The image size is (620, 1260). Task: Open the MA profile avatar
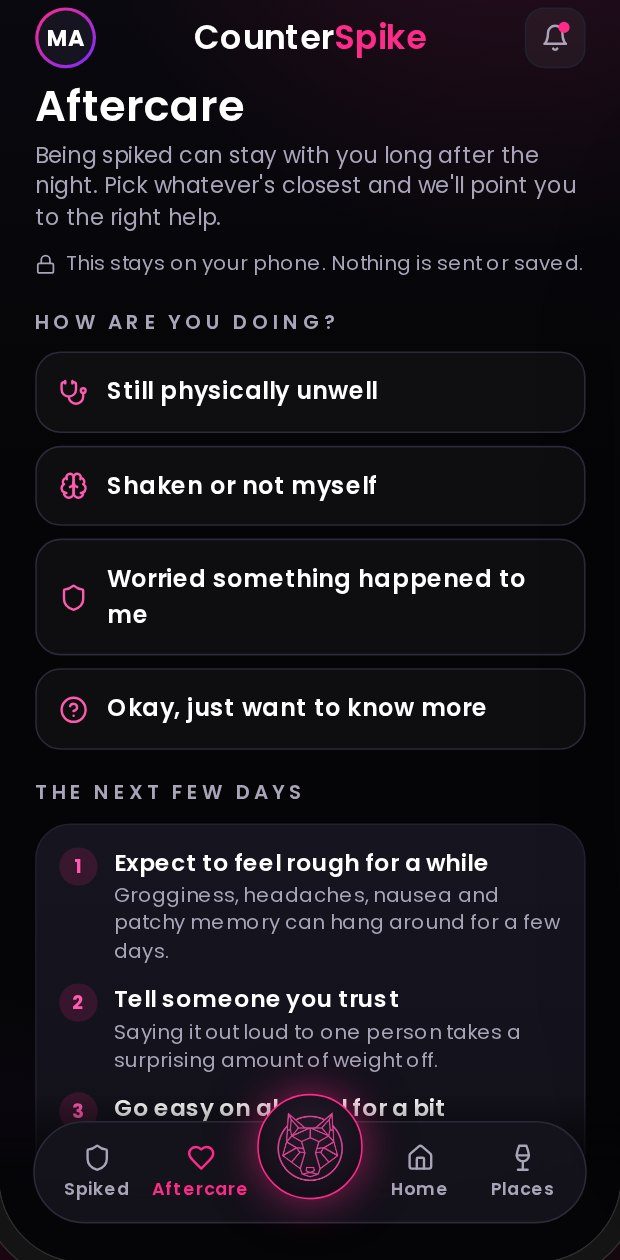pos(66,38)
